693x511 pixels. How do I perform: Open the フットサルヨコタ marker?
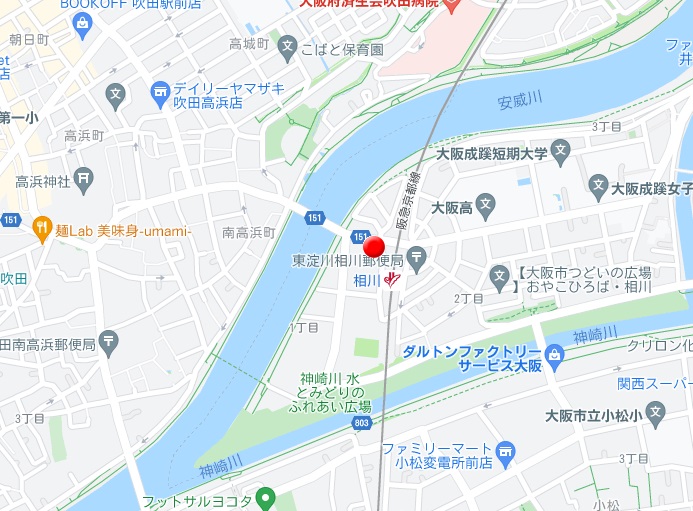coord(266,497)
